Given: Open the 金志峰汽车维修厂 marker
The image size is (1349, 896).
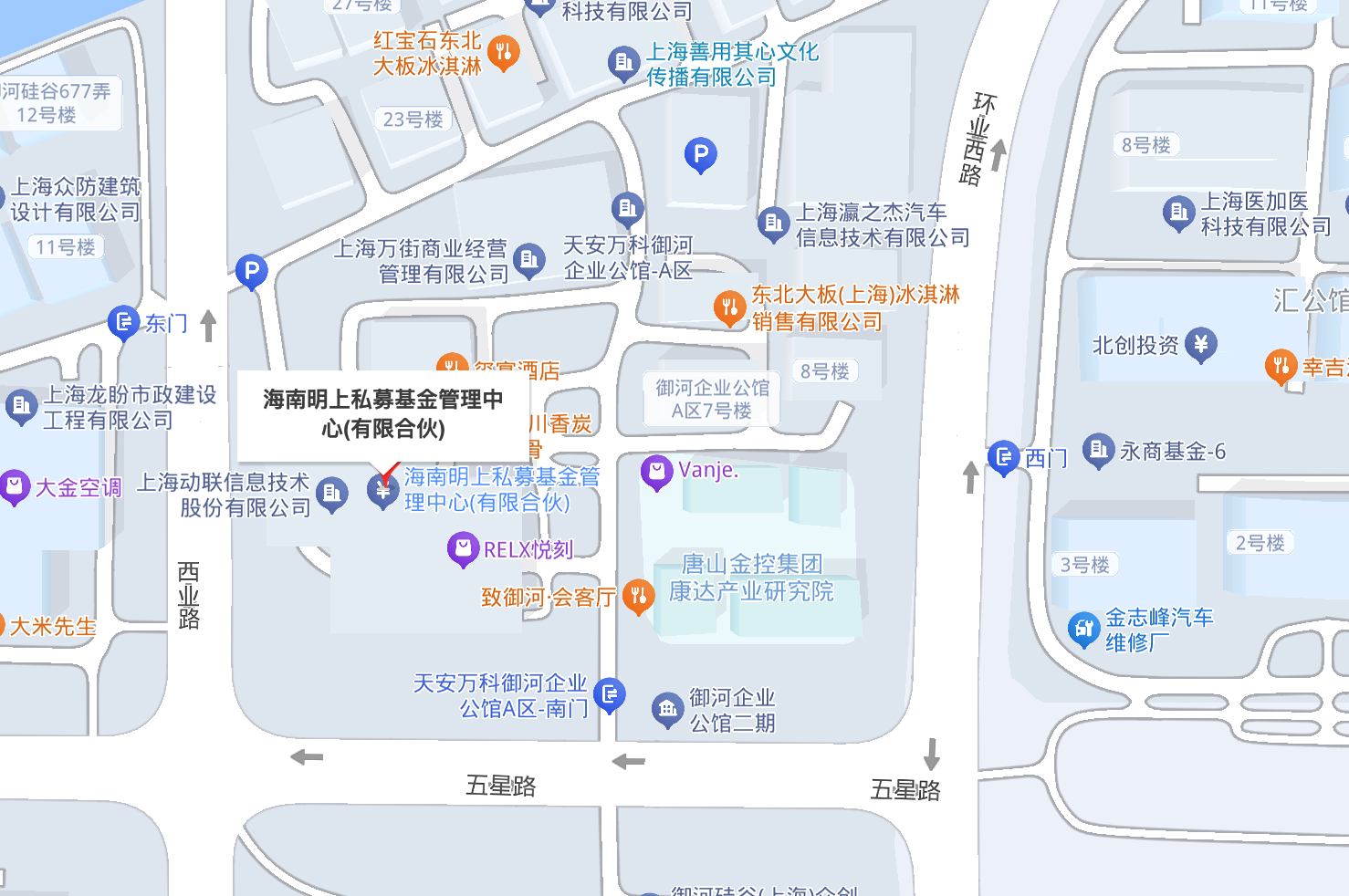Looking at the screenshot, I should pyautogui.click(x=1083, y=629).
